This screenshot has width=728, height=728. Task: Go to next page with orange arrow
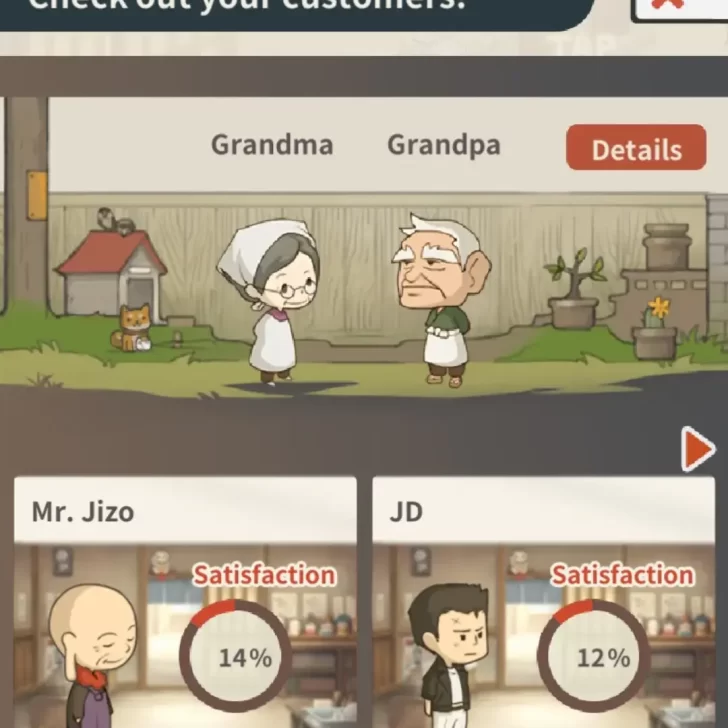click(x=697, y=449)
